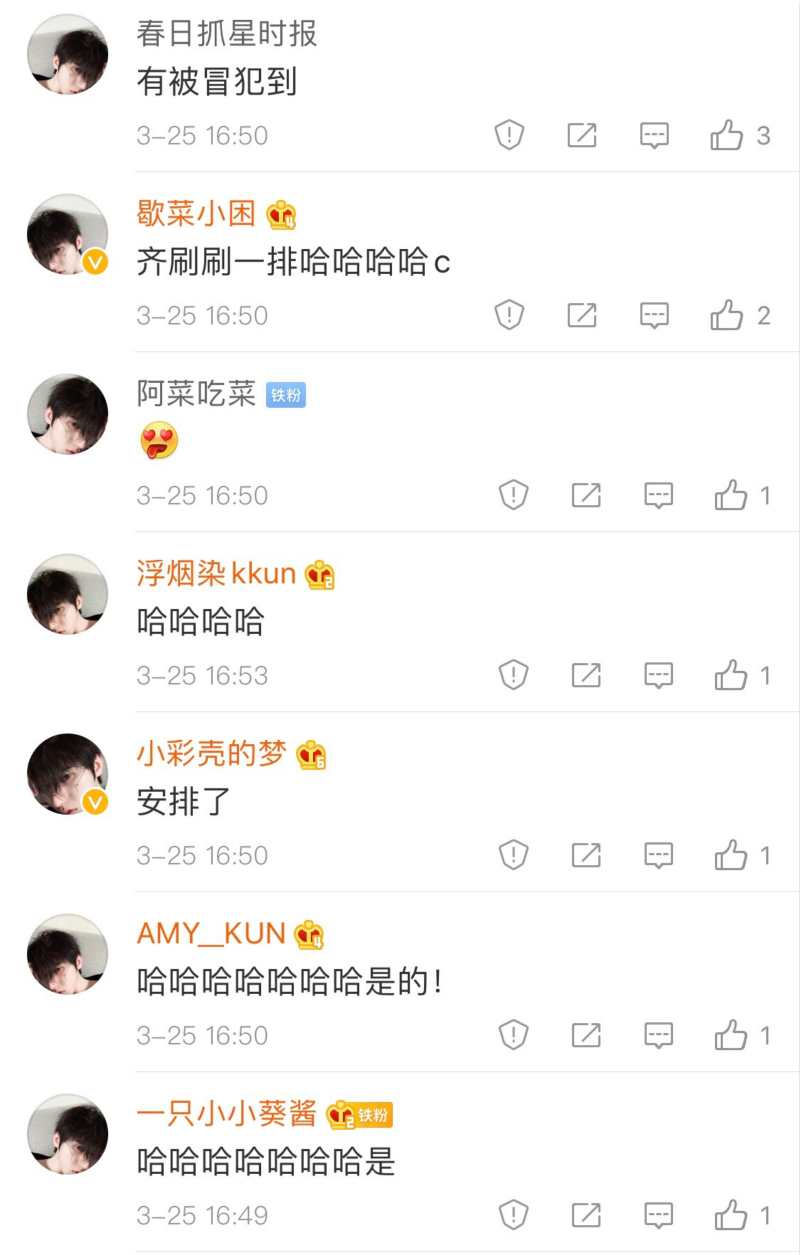This screenshot has width=800, height=1255.
Task: View 阿菜吃菜's profile avatar
Action: [x=67, y=415]
